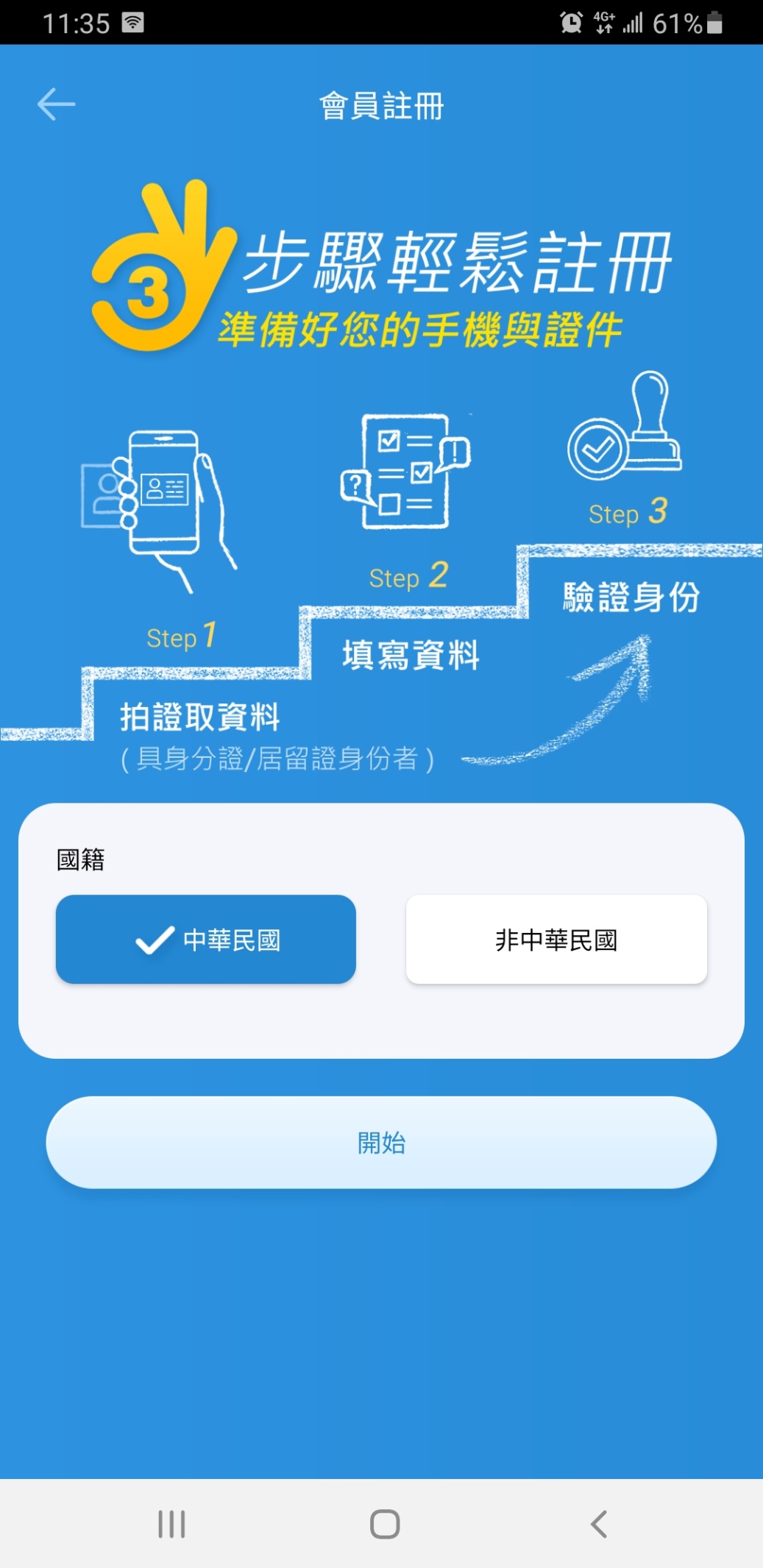Screen dimensions: 763x1568
Task: Open recent apps from navigation bar
Action: click(171, 1524)
